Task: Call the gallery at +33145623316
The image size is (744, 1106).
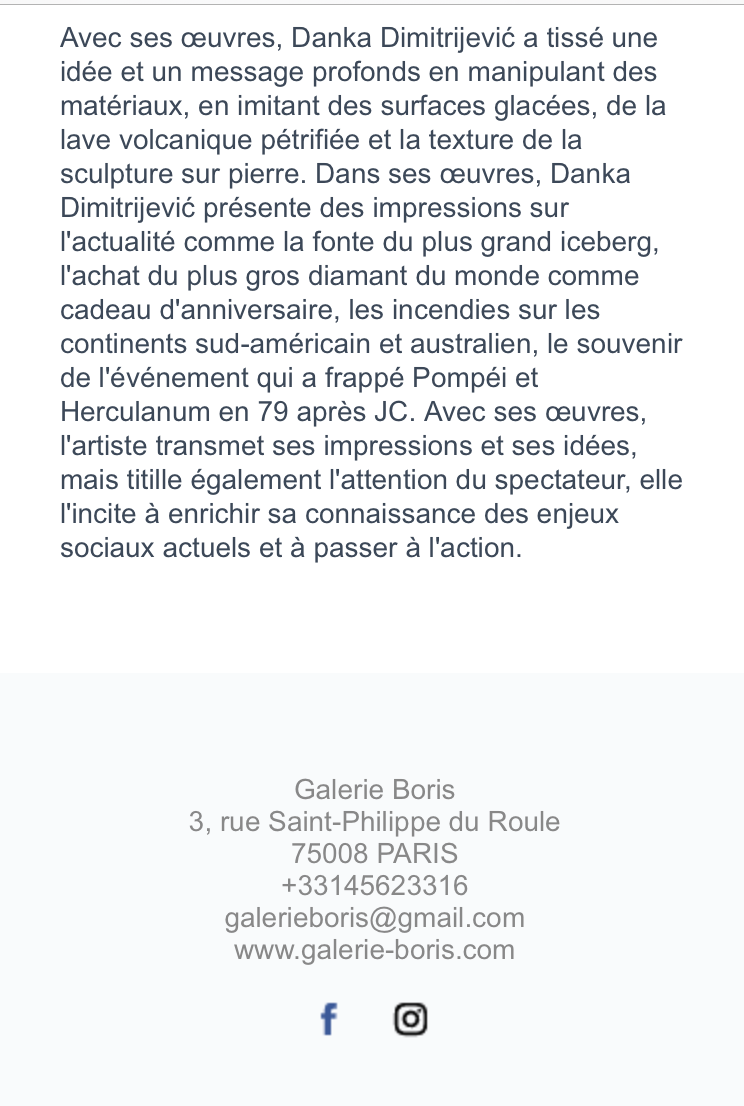Action: point(374,885)
